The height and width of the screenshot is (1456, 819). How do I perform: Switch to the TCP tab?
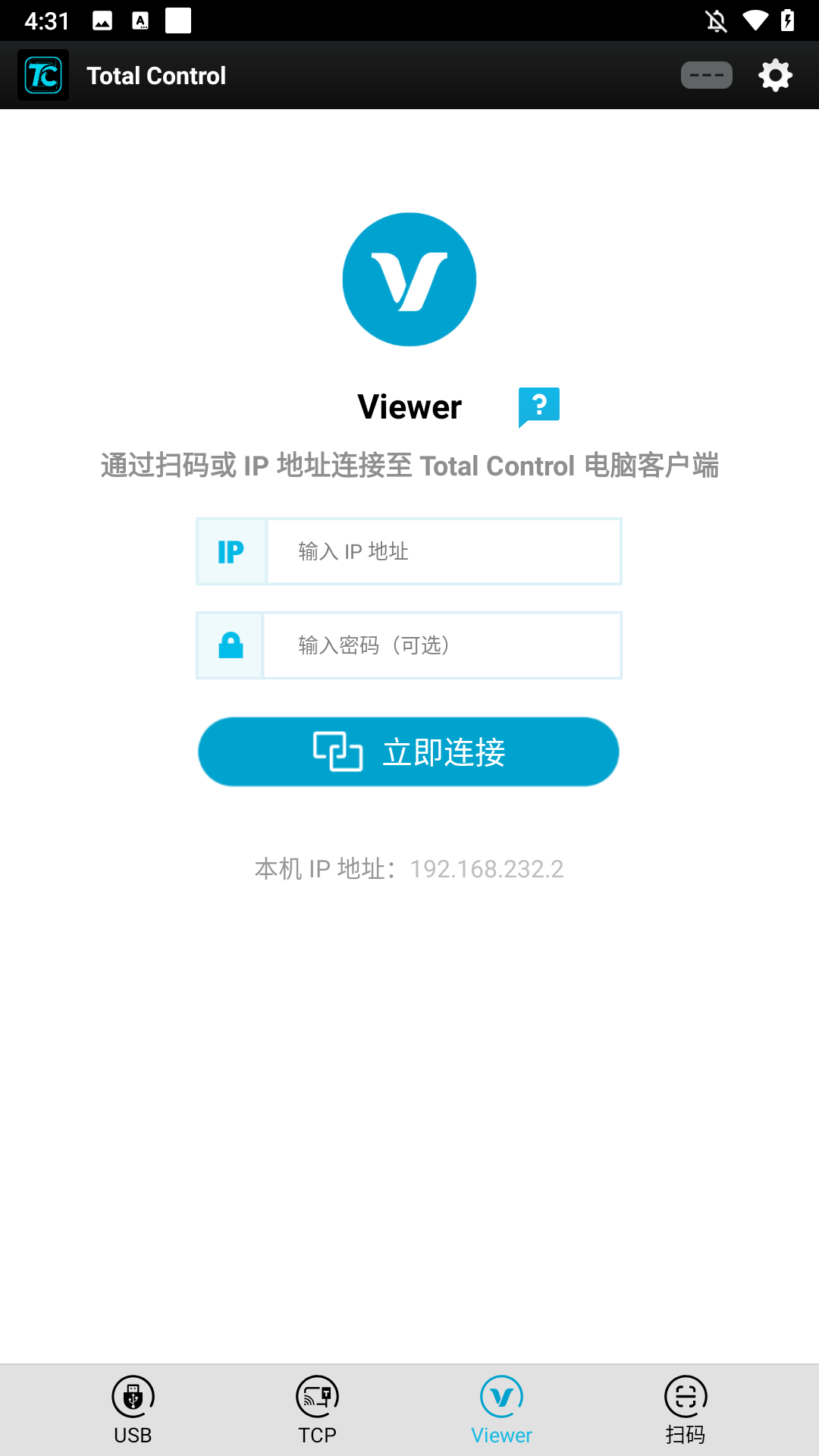(x=317, y=1410)
